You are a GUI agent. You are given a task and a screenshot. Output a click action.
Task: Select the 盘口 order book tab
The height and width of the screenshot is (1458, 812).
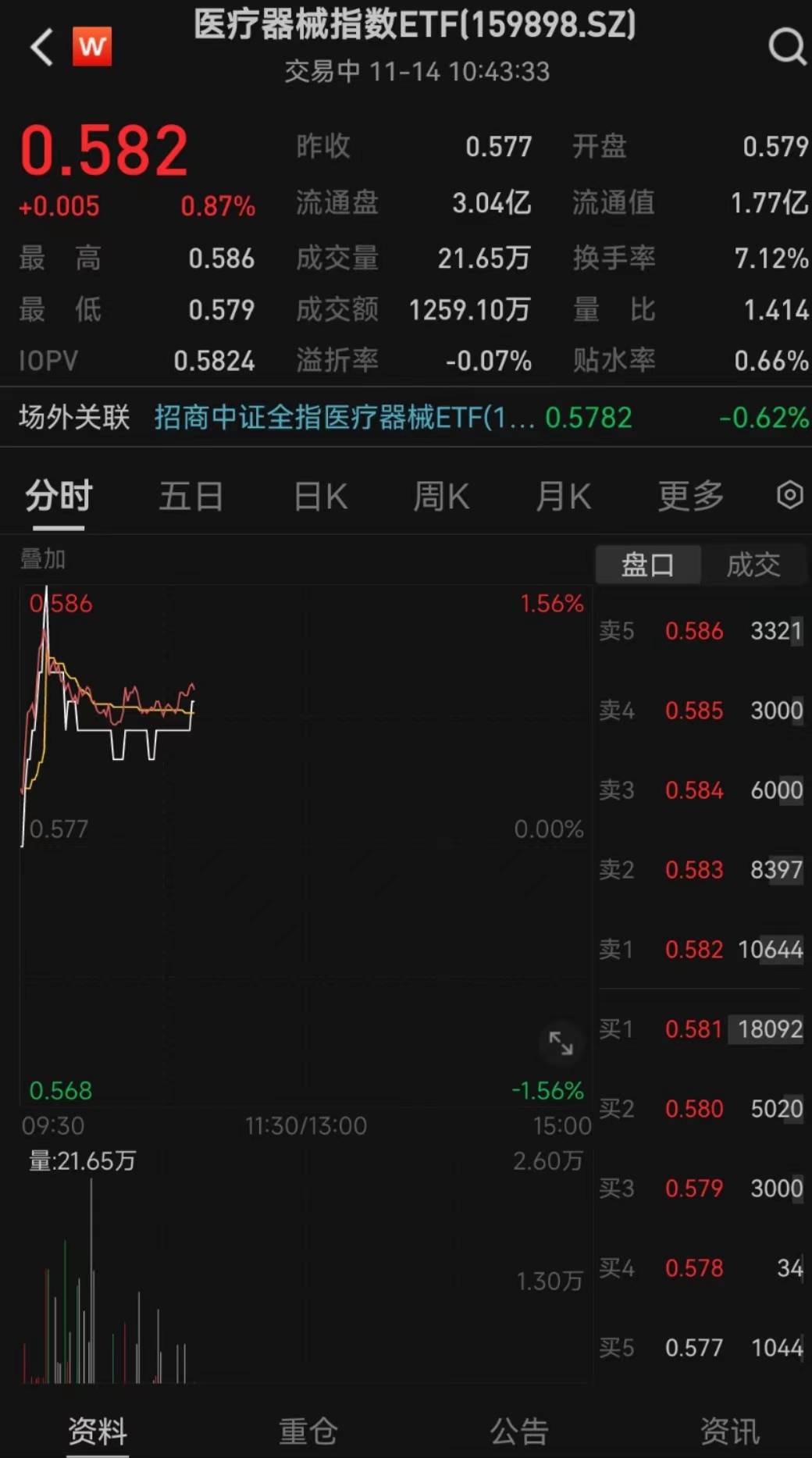648,565
